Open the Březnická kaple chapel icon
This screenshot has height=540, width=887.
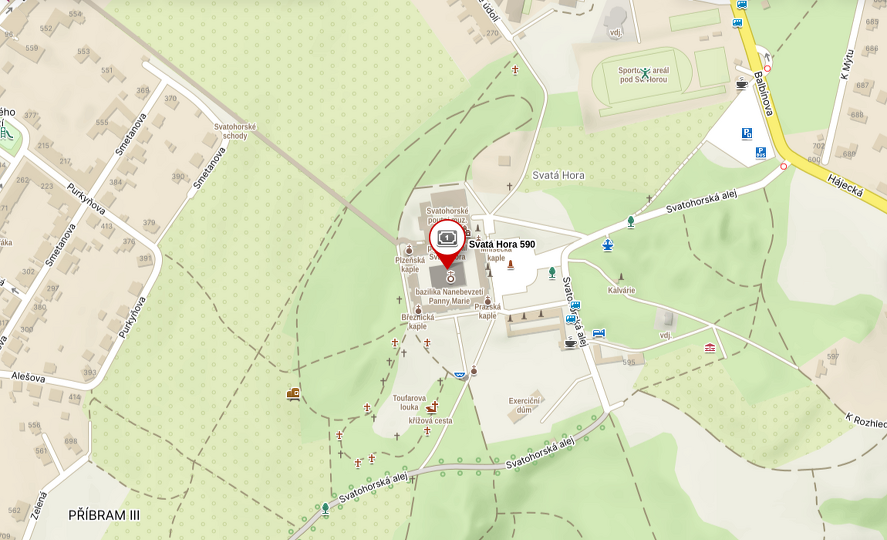pyautogui.click(x=418, y=310)
